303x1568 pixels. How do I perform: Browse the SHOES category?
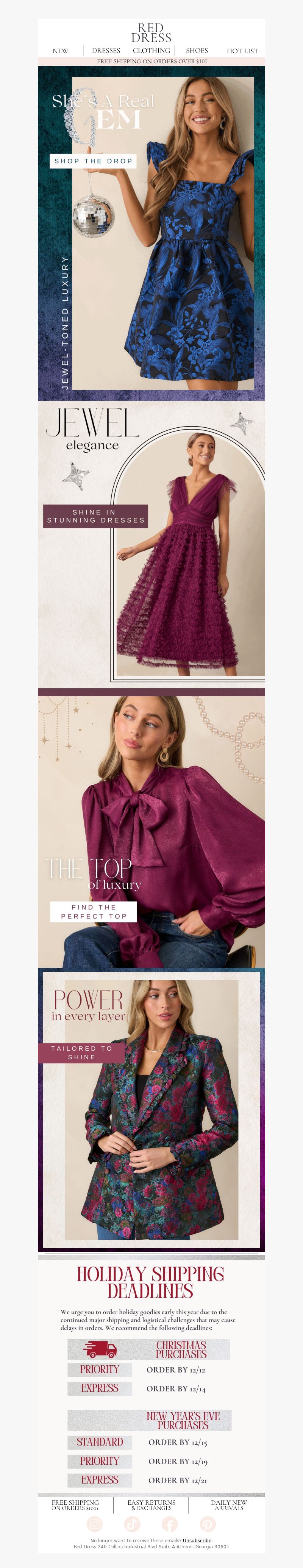point(196,51)
